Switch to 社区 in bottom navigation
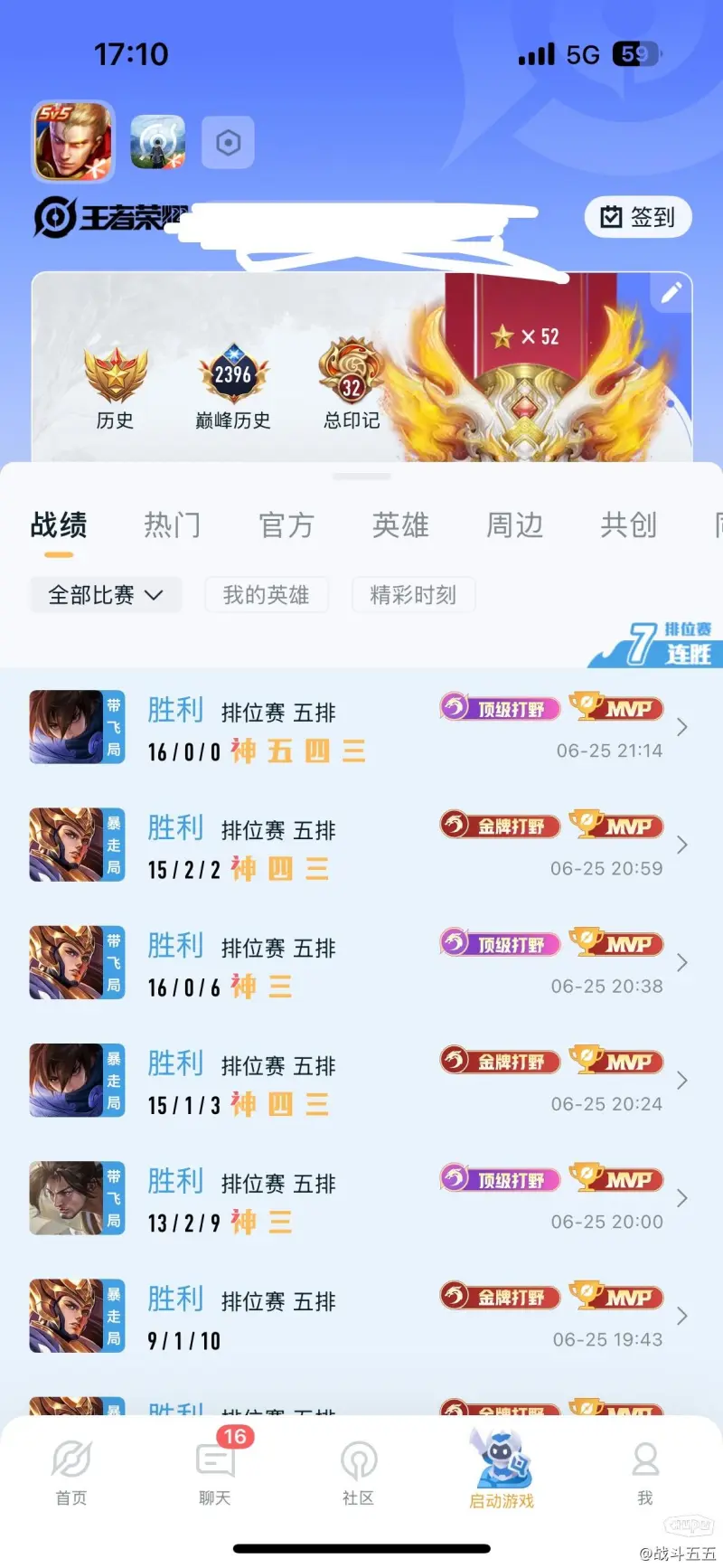 (x=358, y=1472)
